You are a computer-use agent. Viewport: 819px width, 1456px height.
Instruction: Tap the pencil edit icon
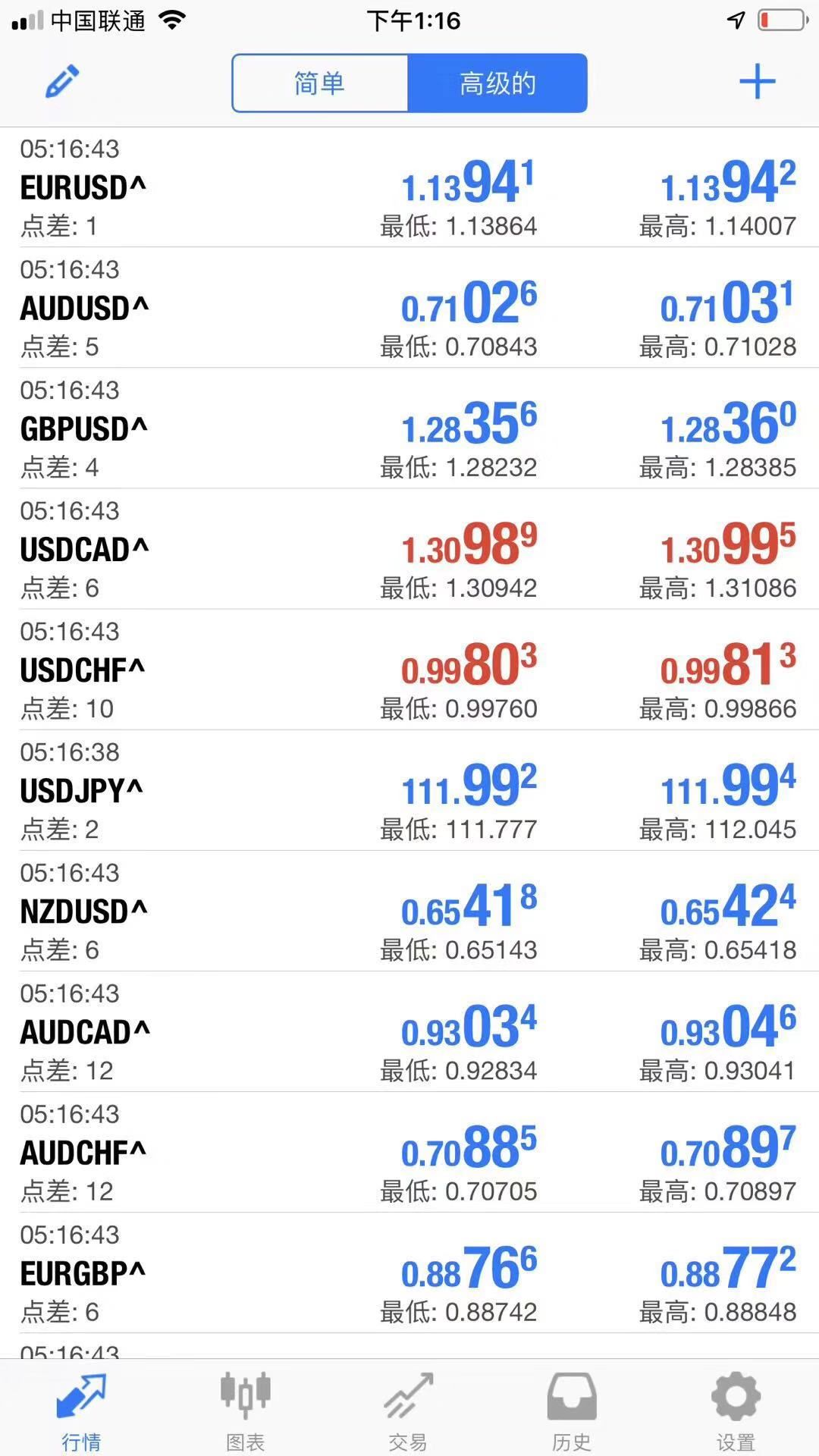pos(62,81)
